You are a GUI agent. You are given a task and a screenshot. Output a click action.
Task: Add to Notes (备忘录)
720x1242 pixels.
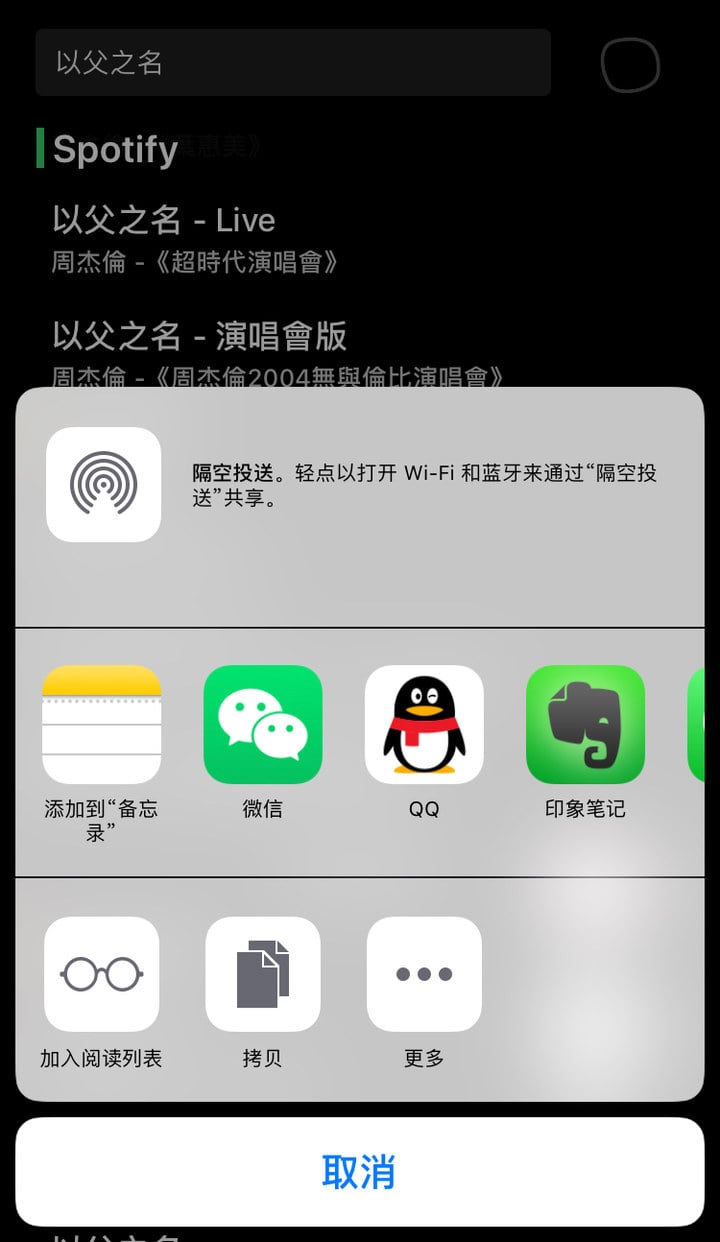tap(101, 724)
